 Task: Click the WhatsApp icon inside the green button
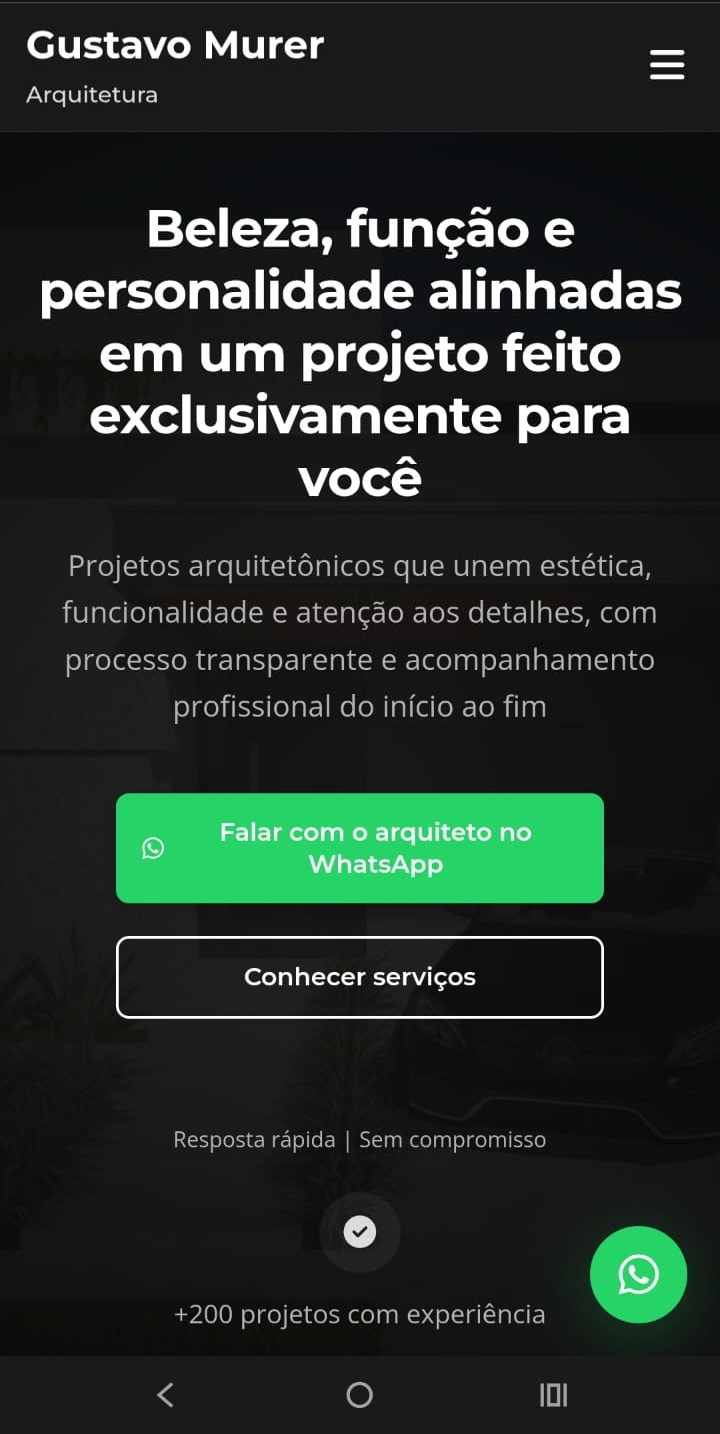pos(152,848)
